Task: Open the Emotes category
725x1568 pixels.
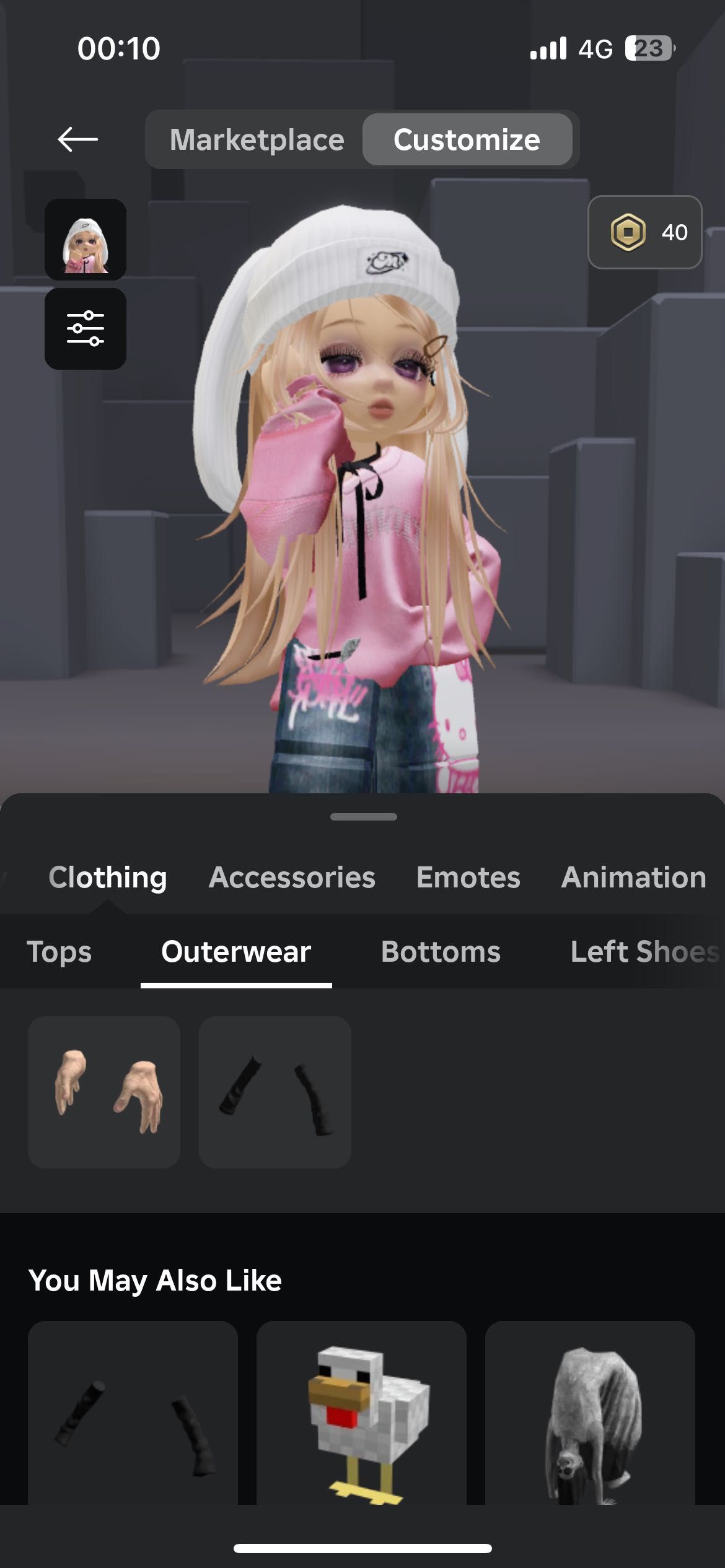Action: pyautogui.click(x=468, y=878)
